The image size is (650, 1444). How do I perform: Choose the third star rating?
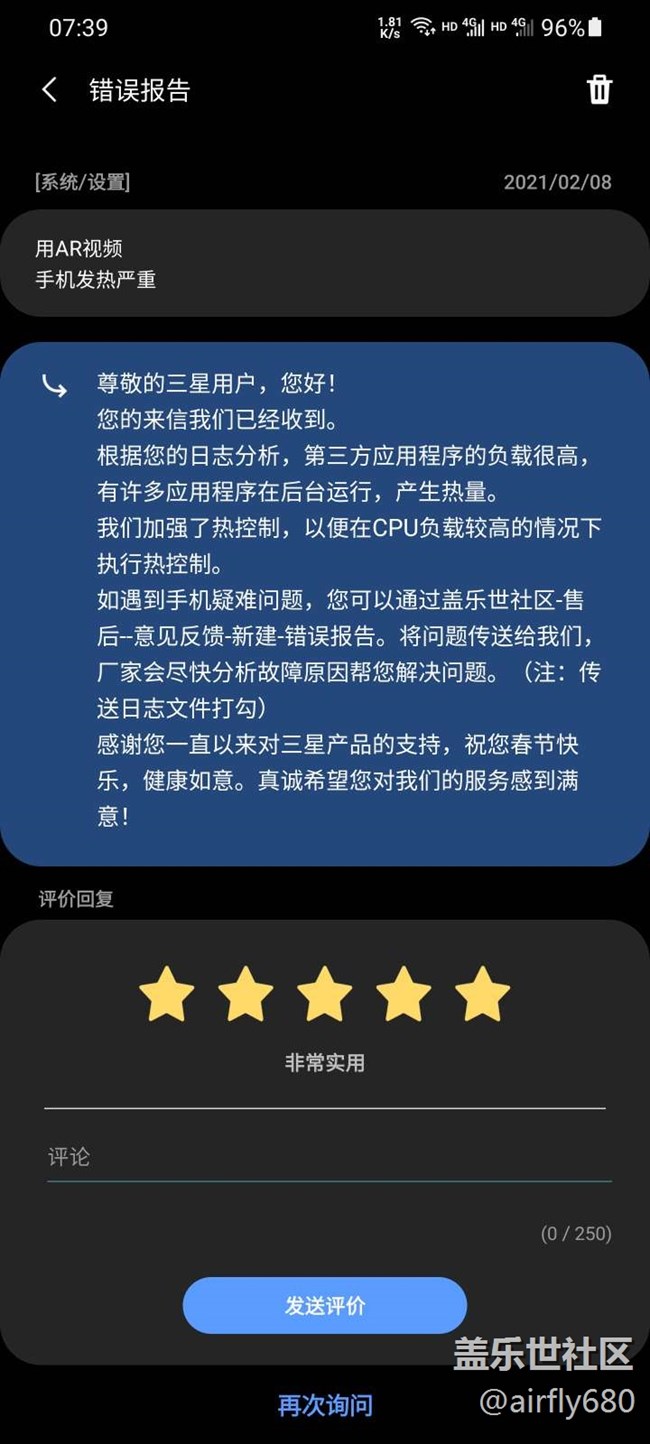pos(324,994)
